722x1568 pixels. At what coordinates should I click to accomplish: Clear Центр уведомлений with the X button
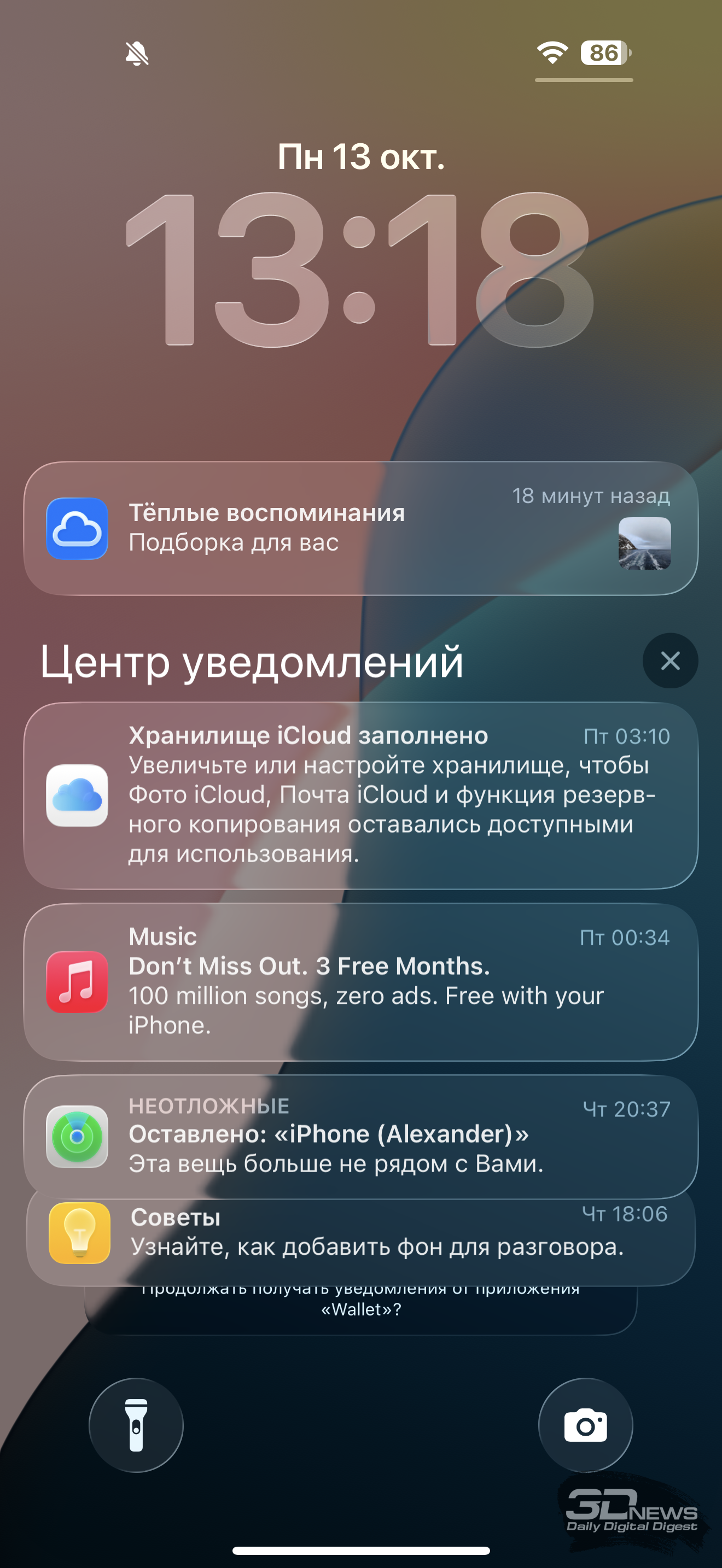pyautogui.click(x=669, y=660)
